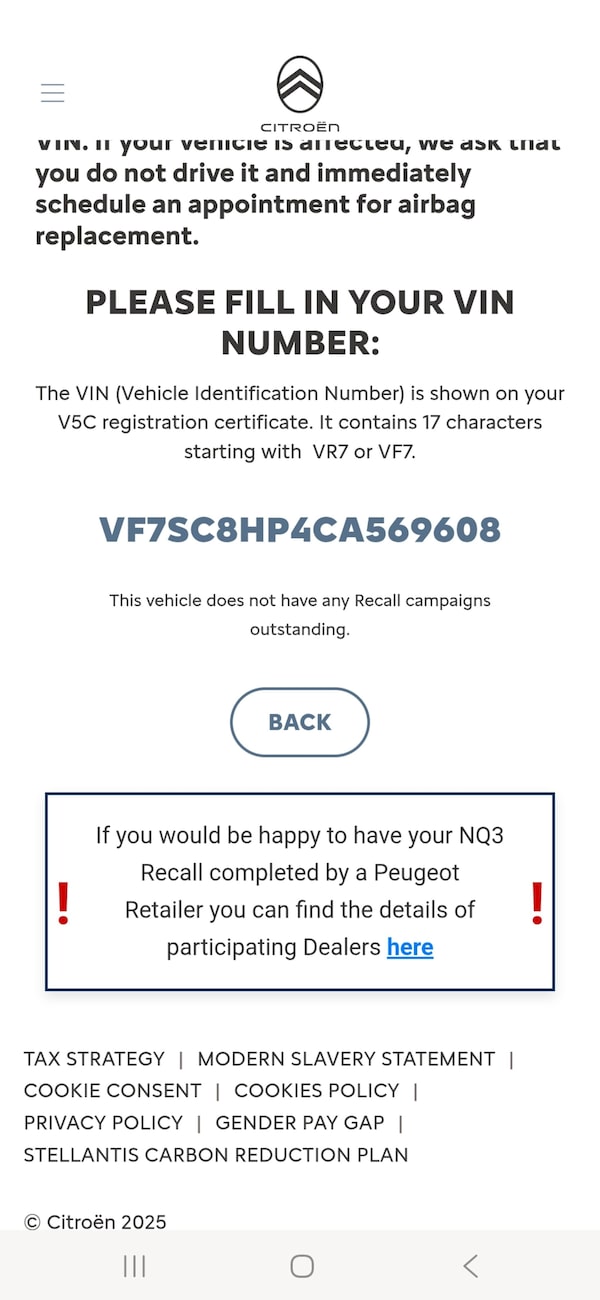Tap the BACK button
This screenshot has width=600, height=1300.
[x=300, y=722]
